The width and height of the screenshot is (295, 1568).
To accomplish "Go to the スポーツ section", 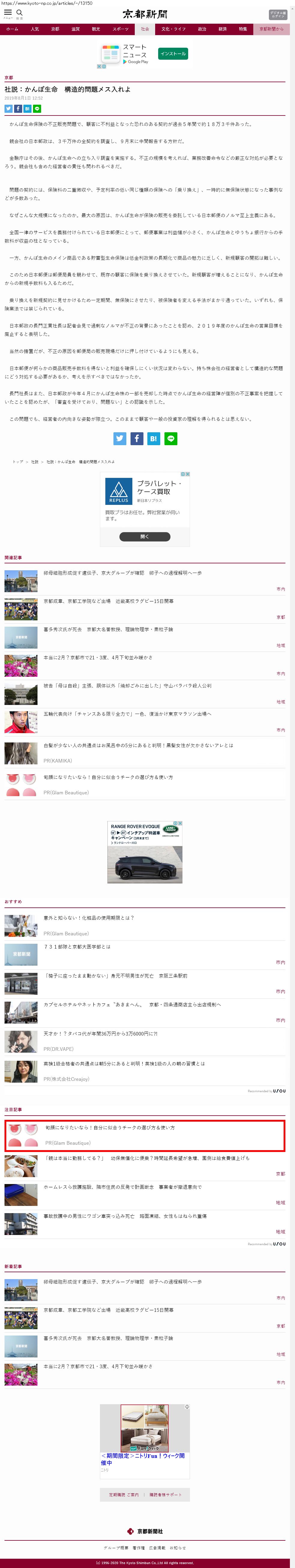I will coord(120,29).
